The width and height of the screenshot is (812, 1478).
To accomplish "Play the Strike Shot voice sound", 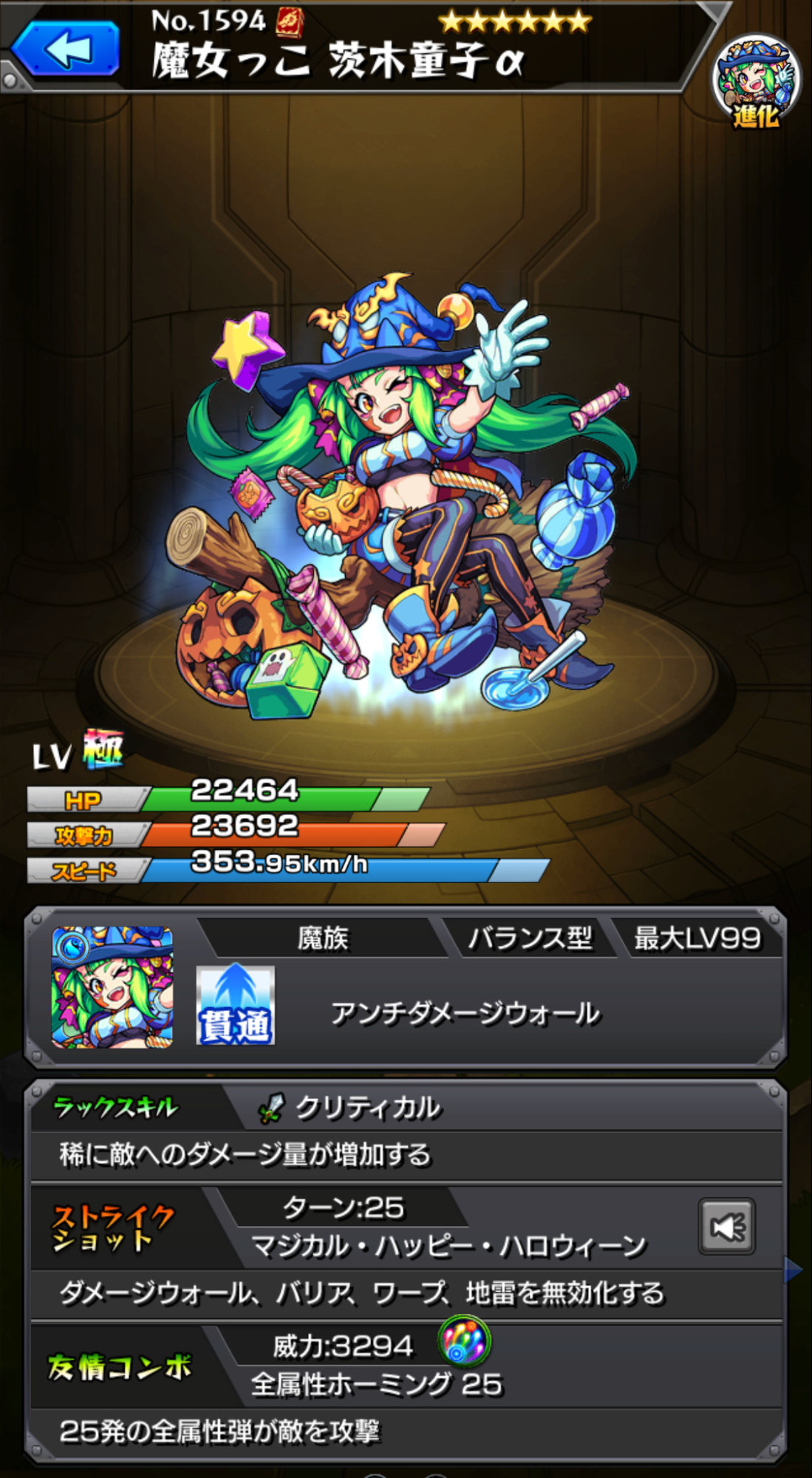I will 726,1227.
